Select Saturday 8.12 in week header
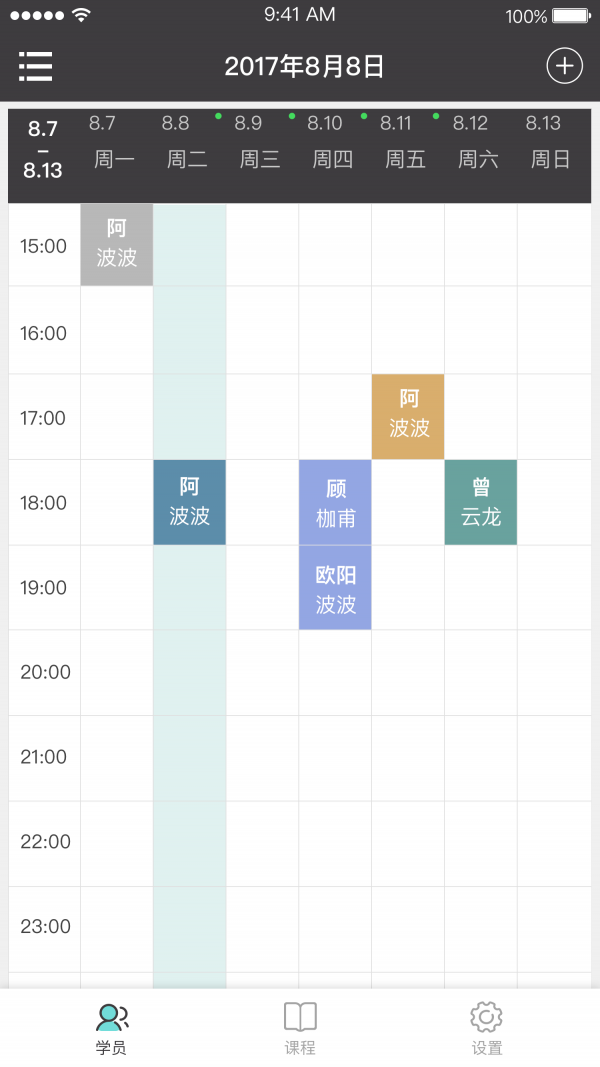The width and height of the screenshot is (600, 1067). point(479,142)
